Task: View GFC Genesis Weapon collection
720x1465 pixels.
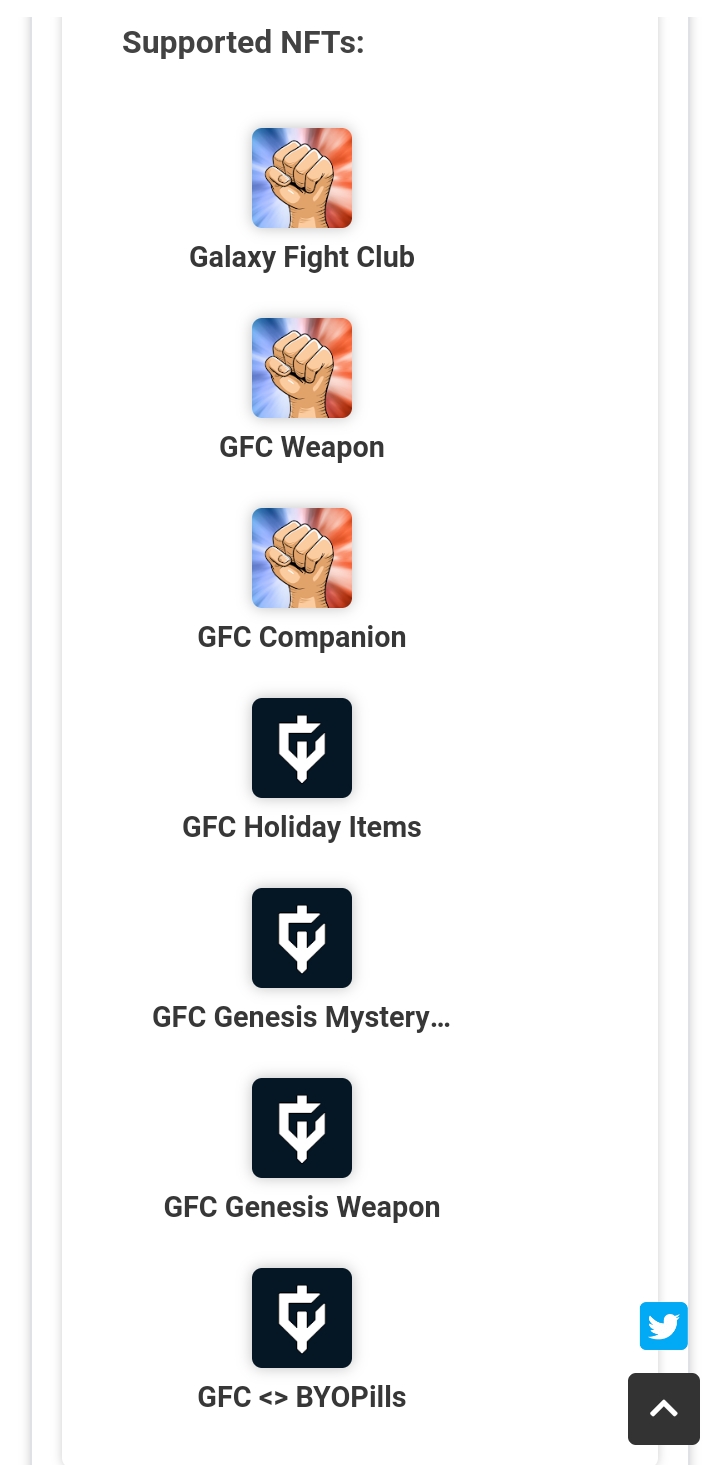Action: tap(301, 1128)
